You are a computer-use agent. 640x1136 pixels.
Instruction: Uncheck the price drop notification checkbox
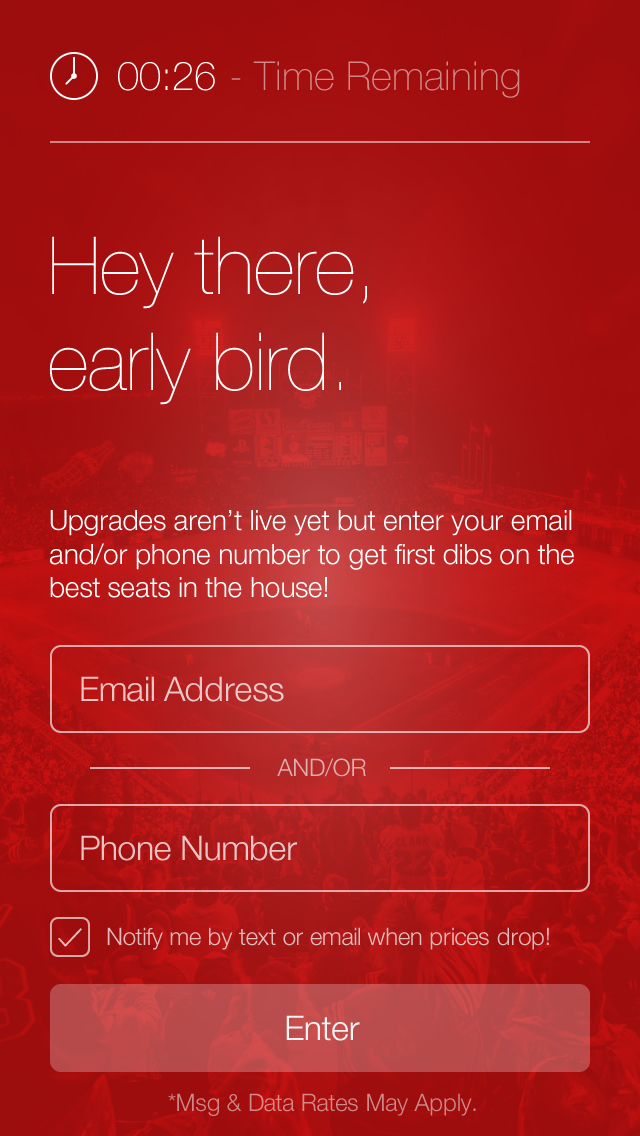pos(70,937)
